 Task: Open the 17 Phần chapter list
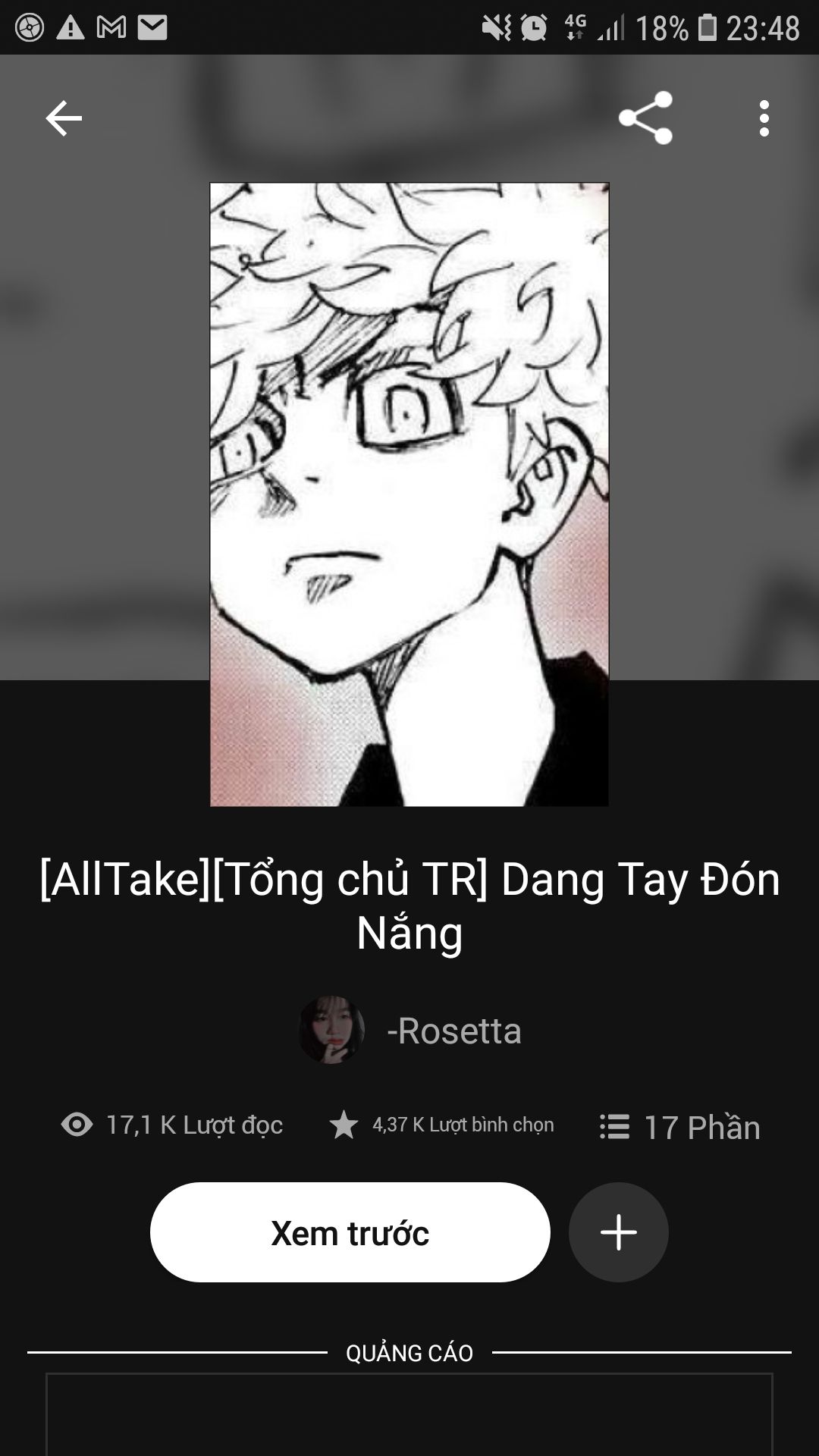(679, 1127)
